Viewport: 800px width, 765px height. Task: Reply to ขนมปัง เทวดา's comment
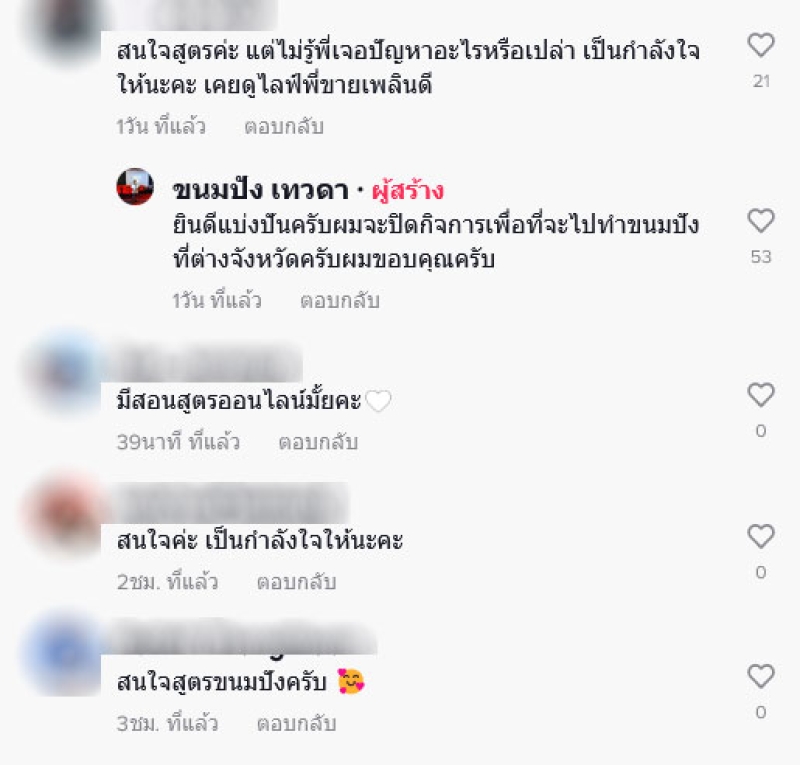coord(339,300)
